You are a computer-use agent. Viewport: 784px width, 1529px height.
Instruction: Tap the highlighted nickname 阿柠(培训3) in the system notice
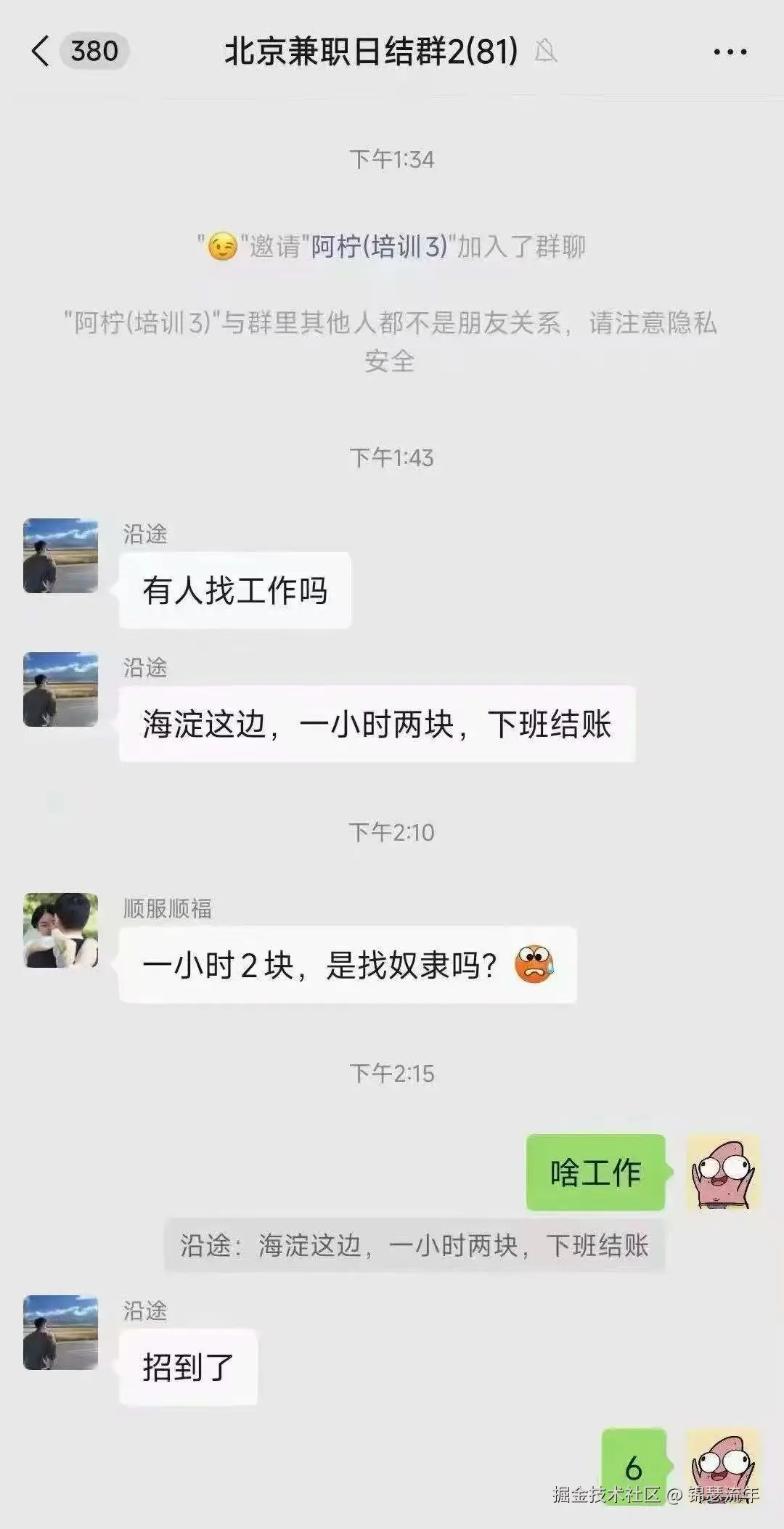pyautogui.click(x=378, y=246)
